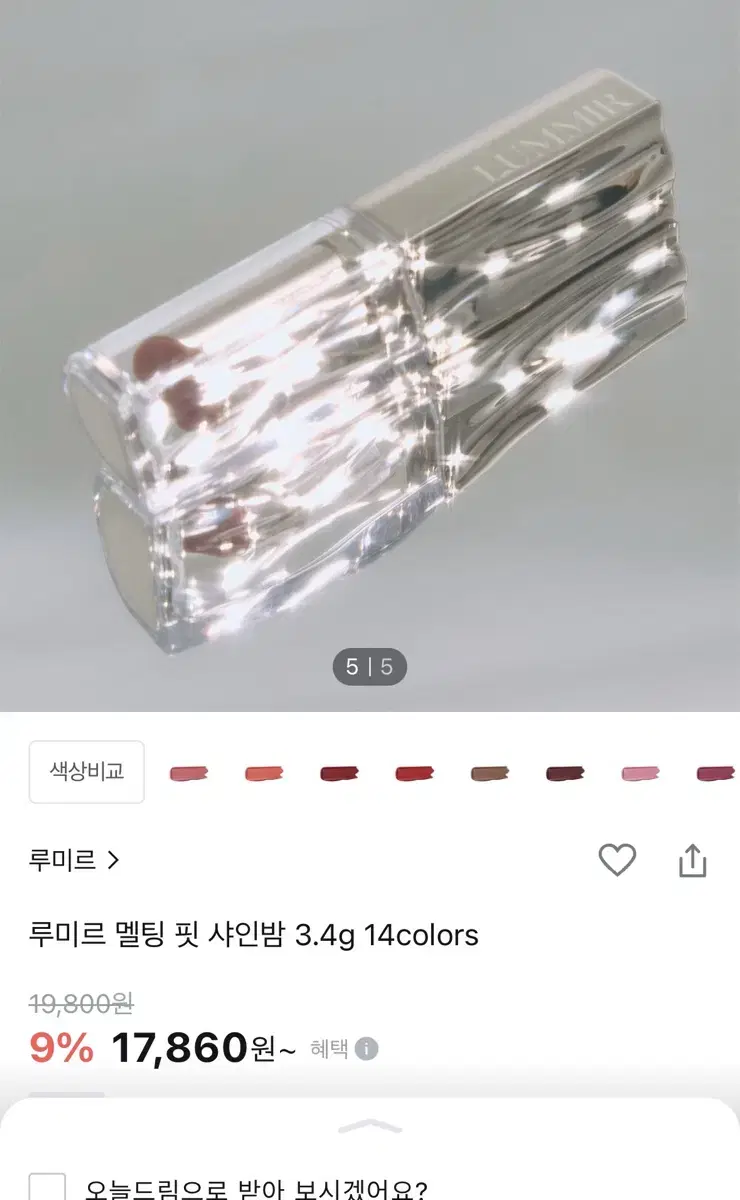The width and height of the screenshot is (740, 1200).
Task: Add product to wishlist with heart icon
Action: point(617,860)
